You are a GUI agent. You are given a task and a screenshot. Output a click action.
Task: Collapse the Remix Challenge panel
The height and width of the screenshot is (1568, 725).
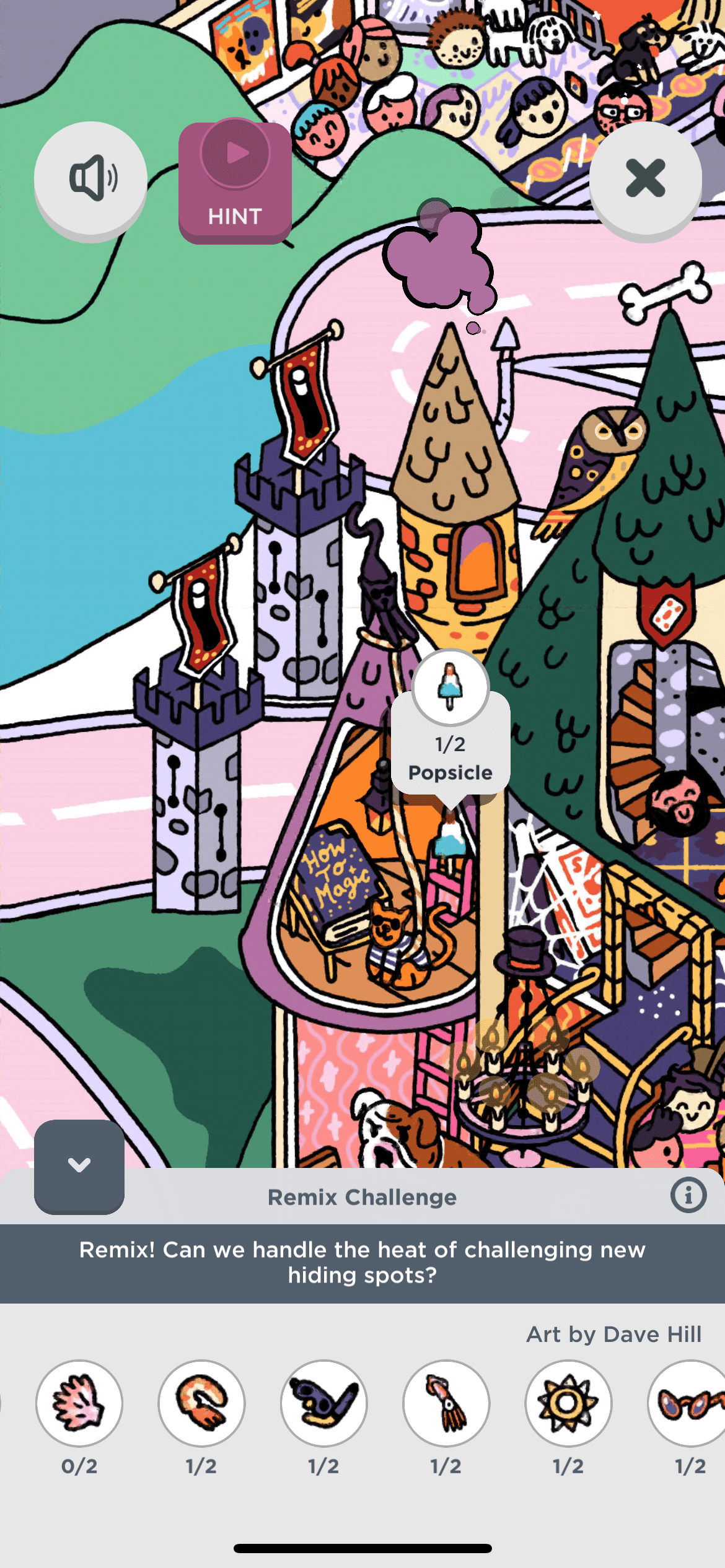click(79, 1166)
